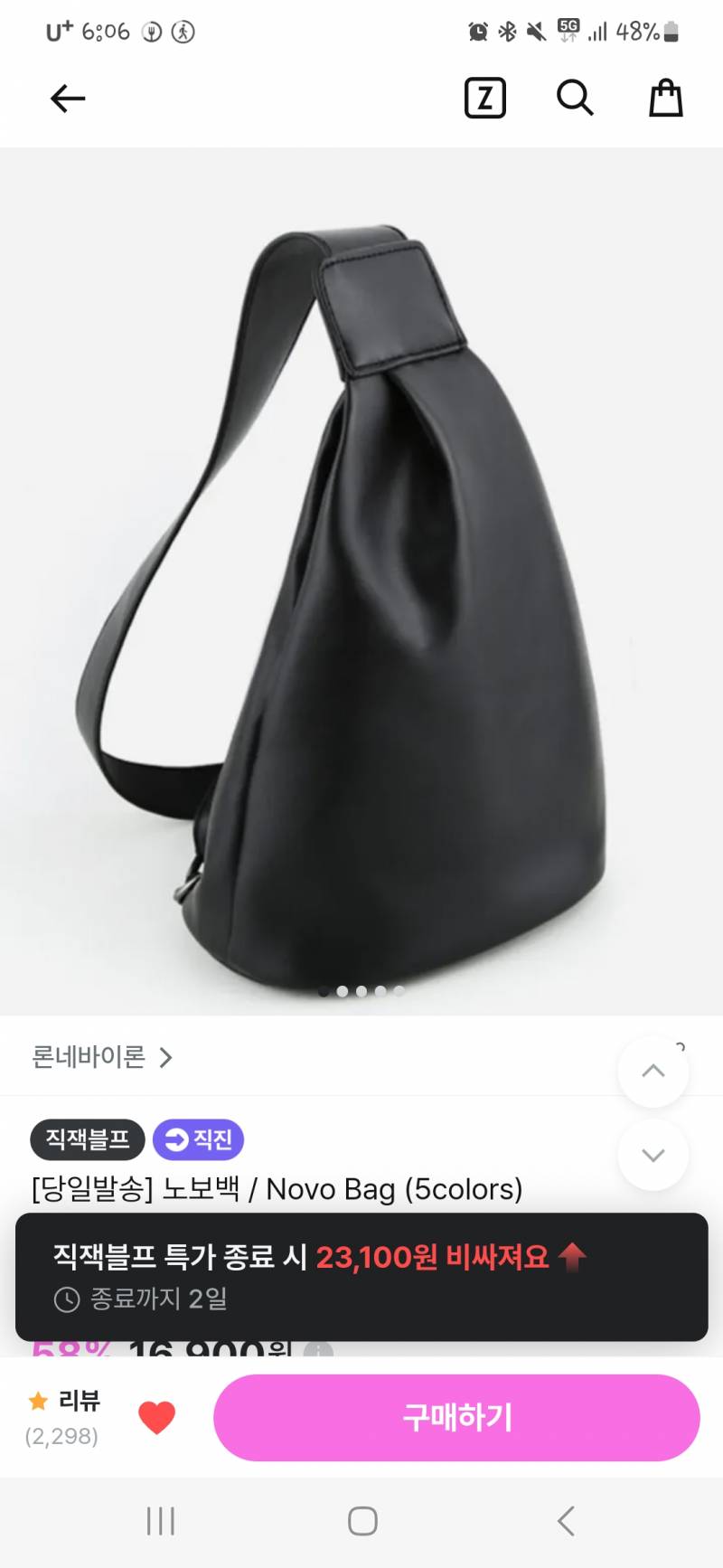Screen dimensions: 723x1568
Task: Tap the pink 구매하기 purchase button
Action: pos(456,1418)
